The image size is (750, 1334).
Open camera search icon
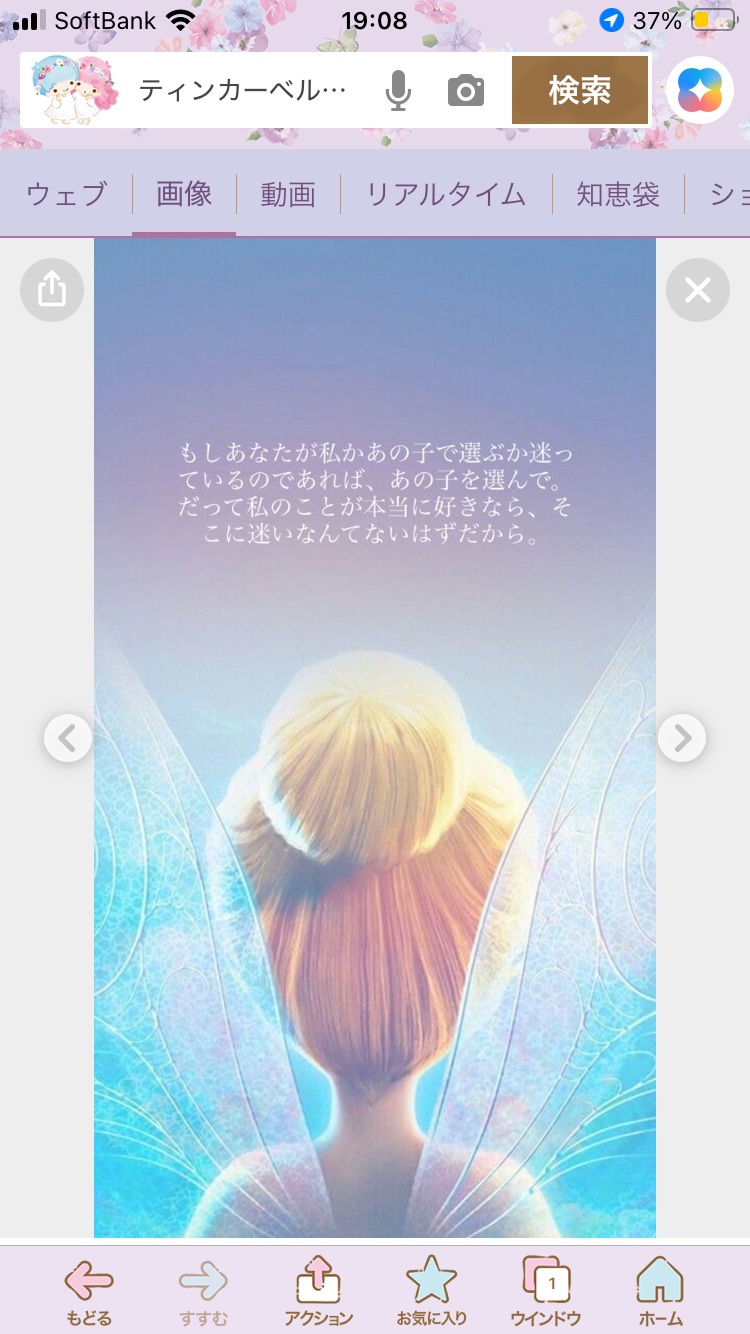click(x=465, y=91)
